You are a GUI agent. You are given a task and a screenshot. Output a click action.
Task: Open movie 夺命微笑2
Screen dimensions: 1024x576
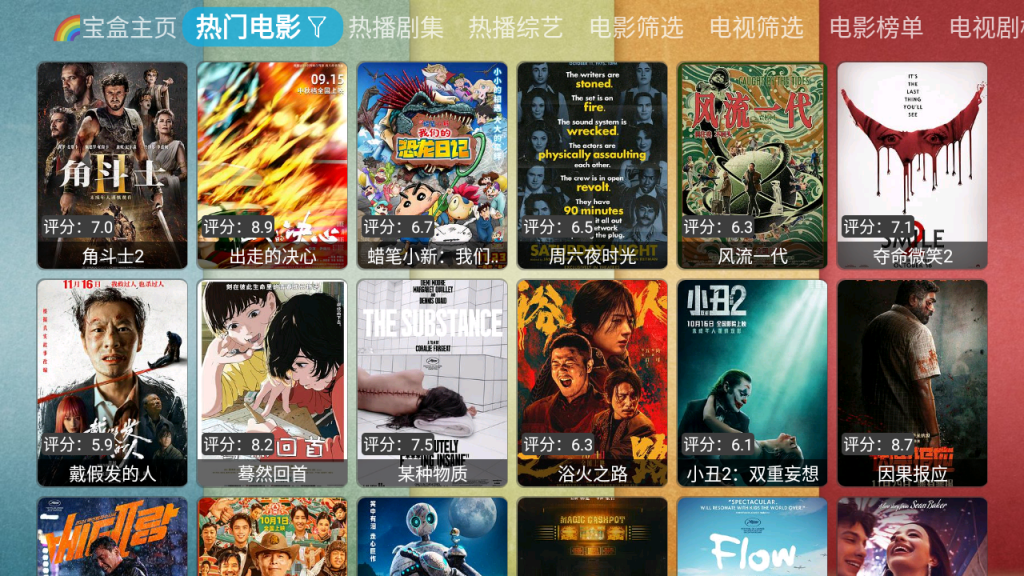(x=912, y=165)
